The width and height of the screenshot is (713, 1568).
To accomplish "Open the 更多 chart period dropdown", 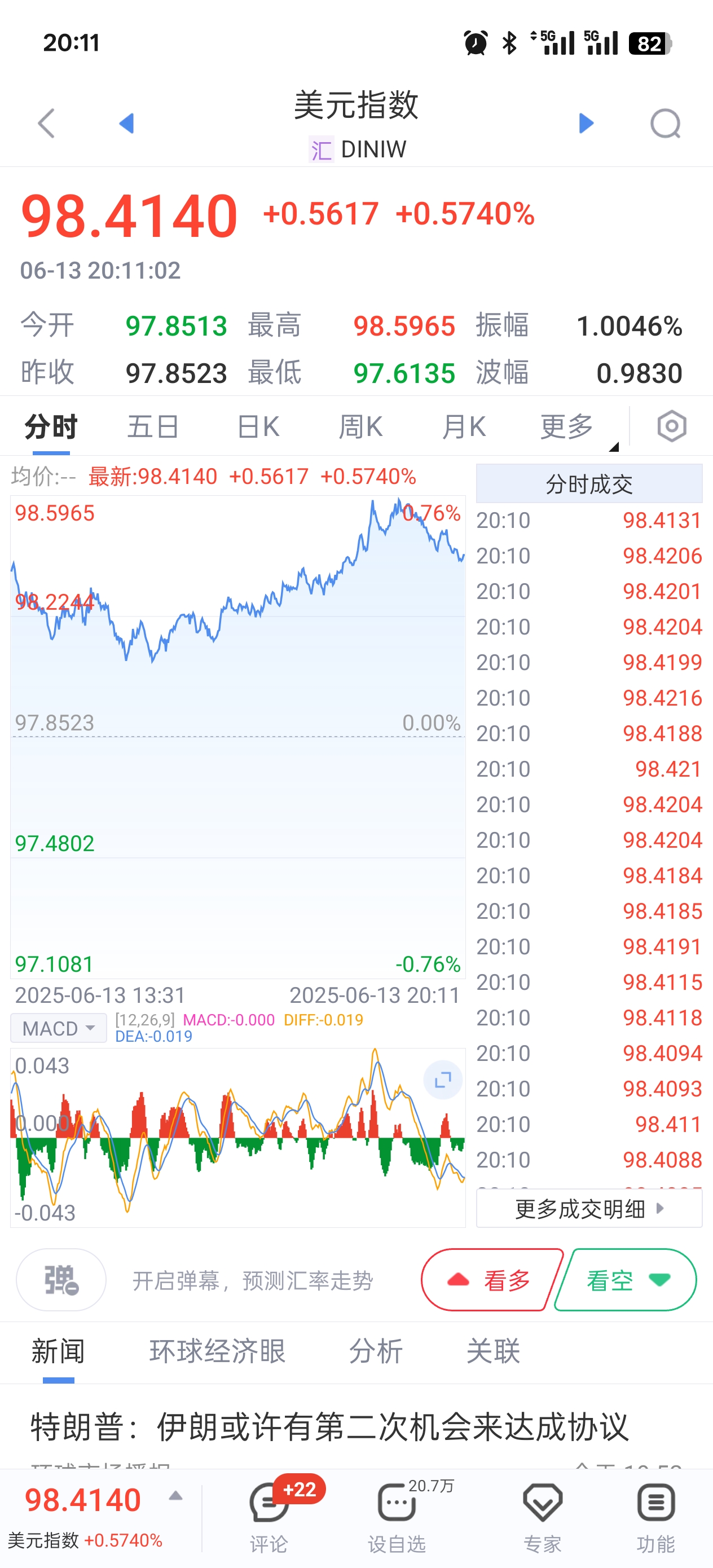I will [565, 426].
